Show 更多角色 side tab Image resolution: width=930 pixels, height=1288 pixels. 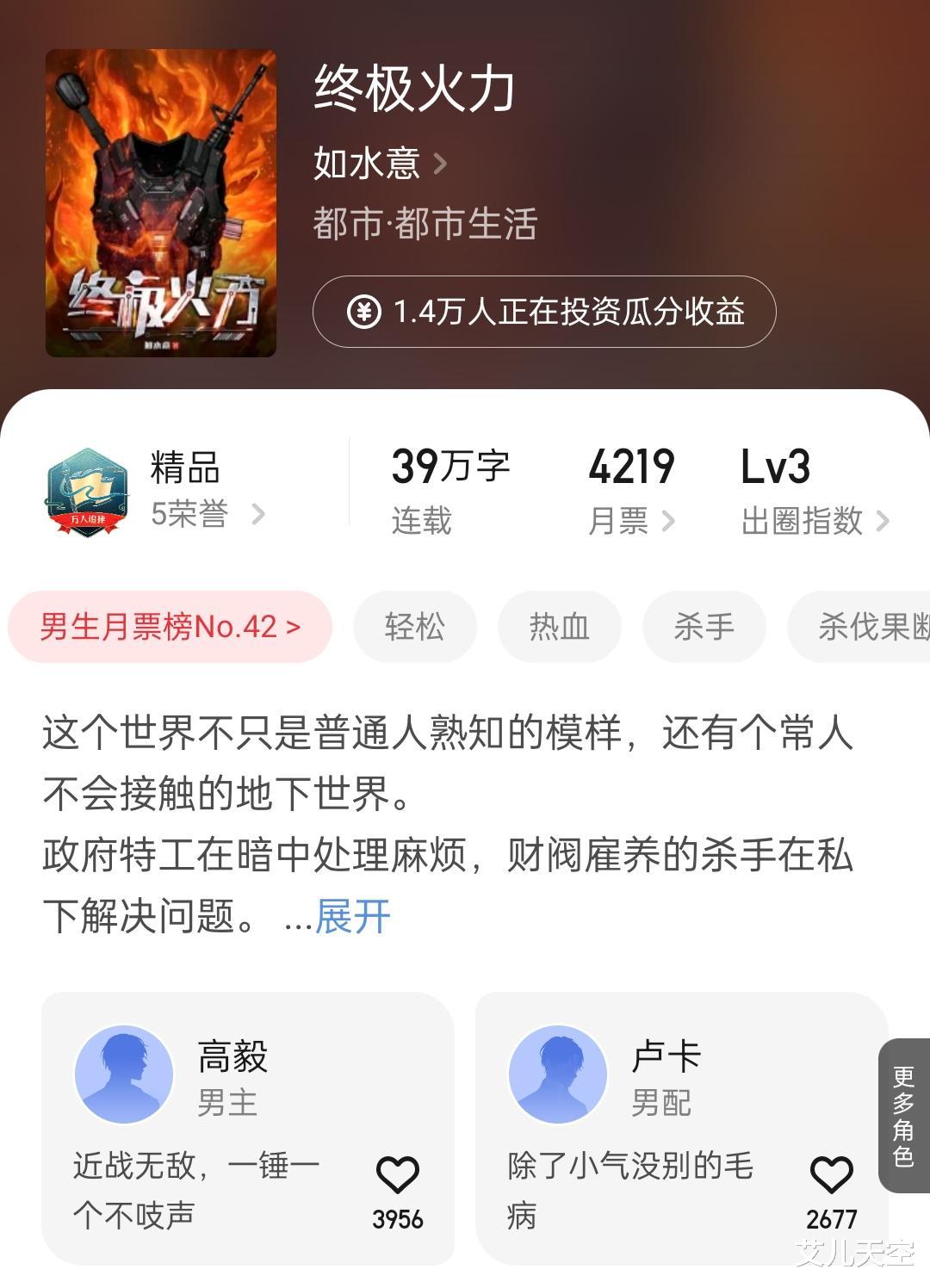coord(903,1115)
